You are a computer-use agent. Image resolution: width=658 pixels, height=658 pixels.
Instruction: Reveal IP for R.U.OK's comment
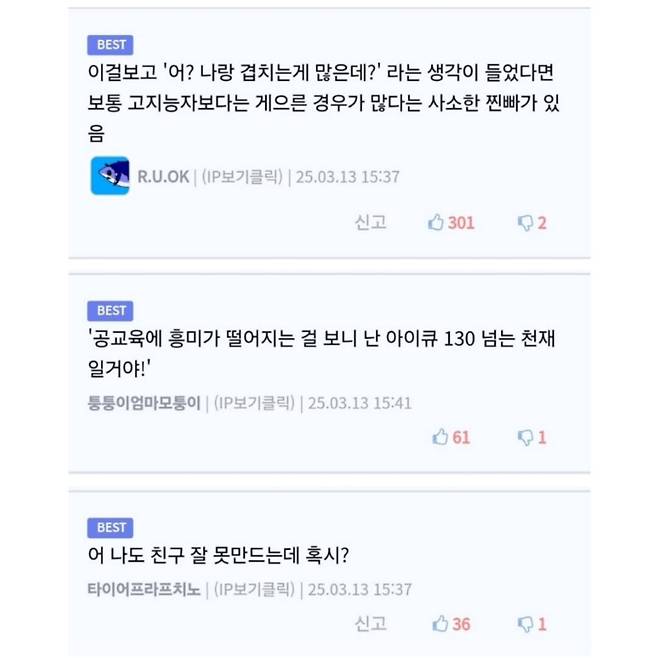pyautogui.click(x=242, y=176)
